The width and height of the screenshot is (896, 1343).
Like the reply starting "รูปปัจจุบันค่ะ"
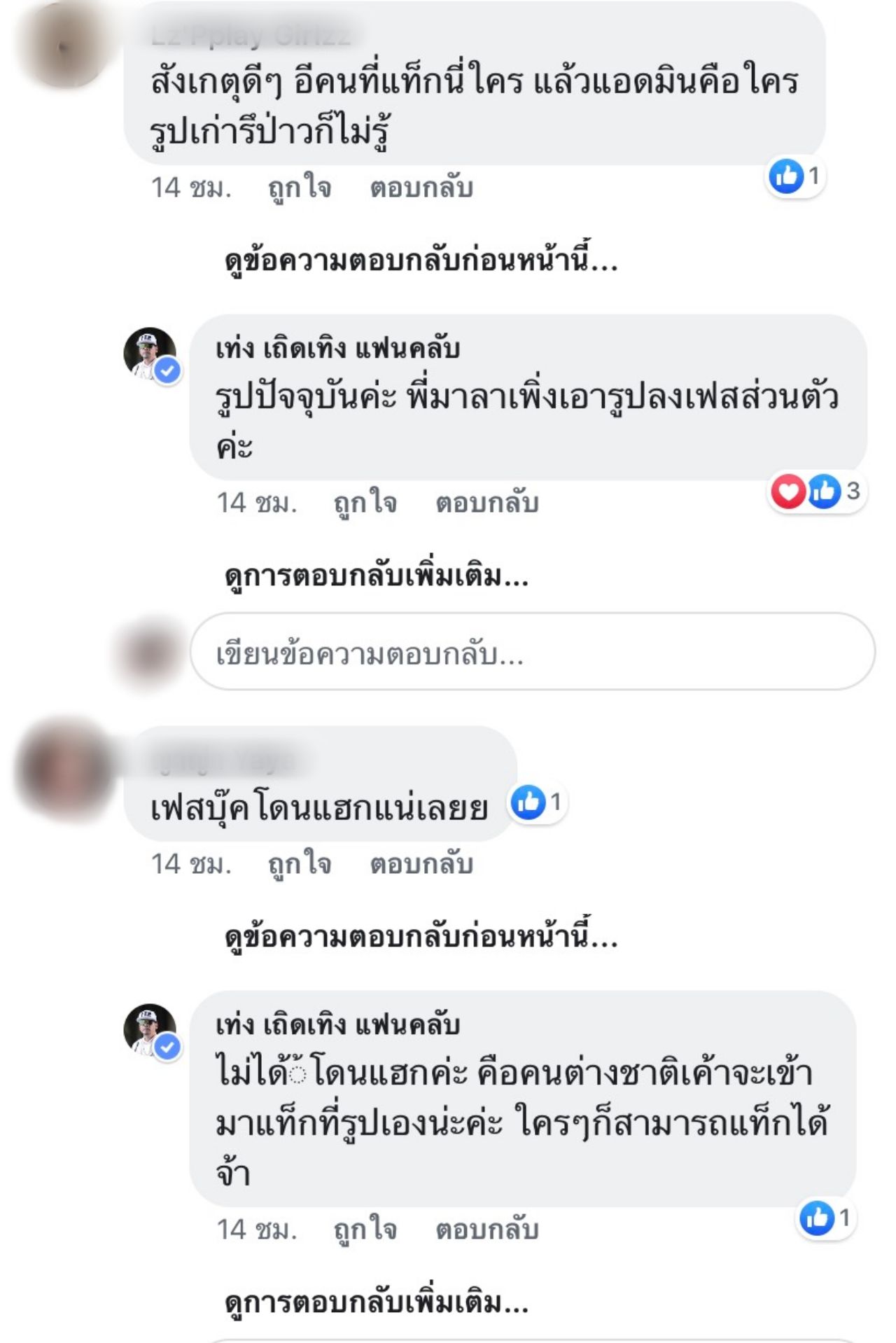[x=365, y=503]
